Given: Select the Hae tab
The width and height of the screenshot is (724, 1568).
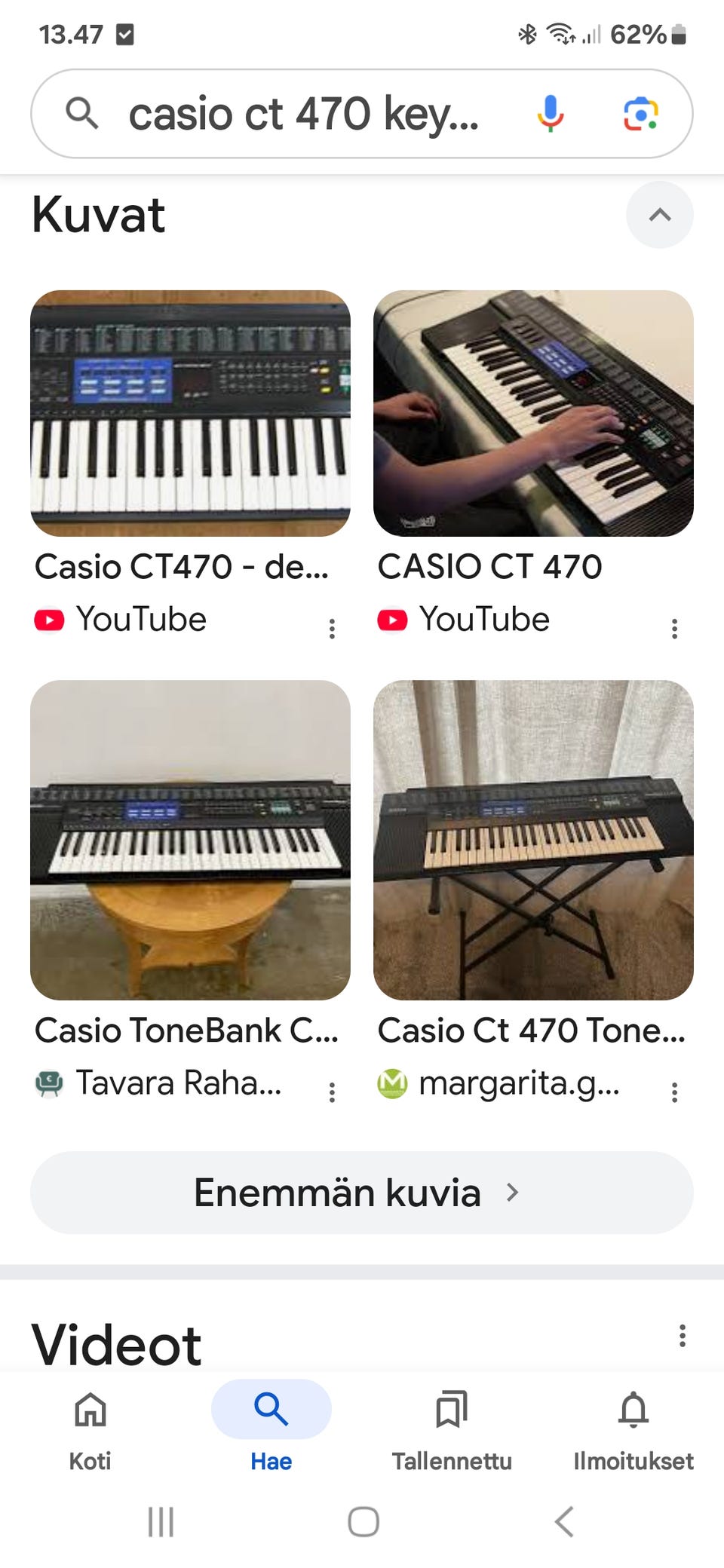Looking at the screenshot, I should 271,1426.
